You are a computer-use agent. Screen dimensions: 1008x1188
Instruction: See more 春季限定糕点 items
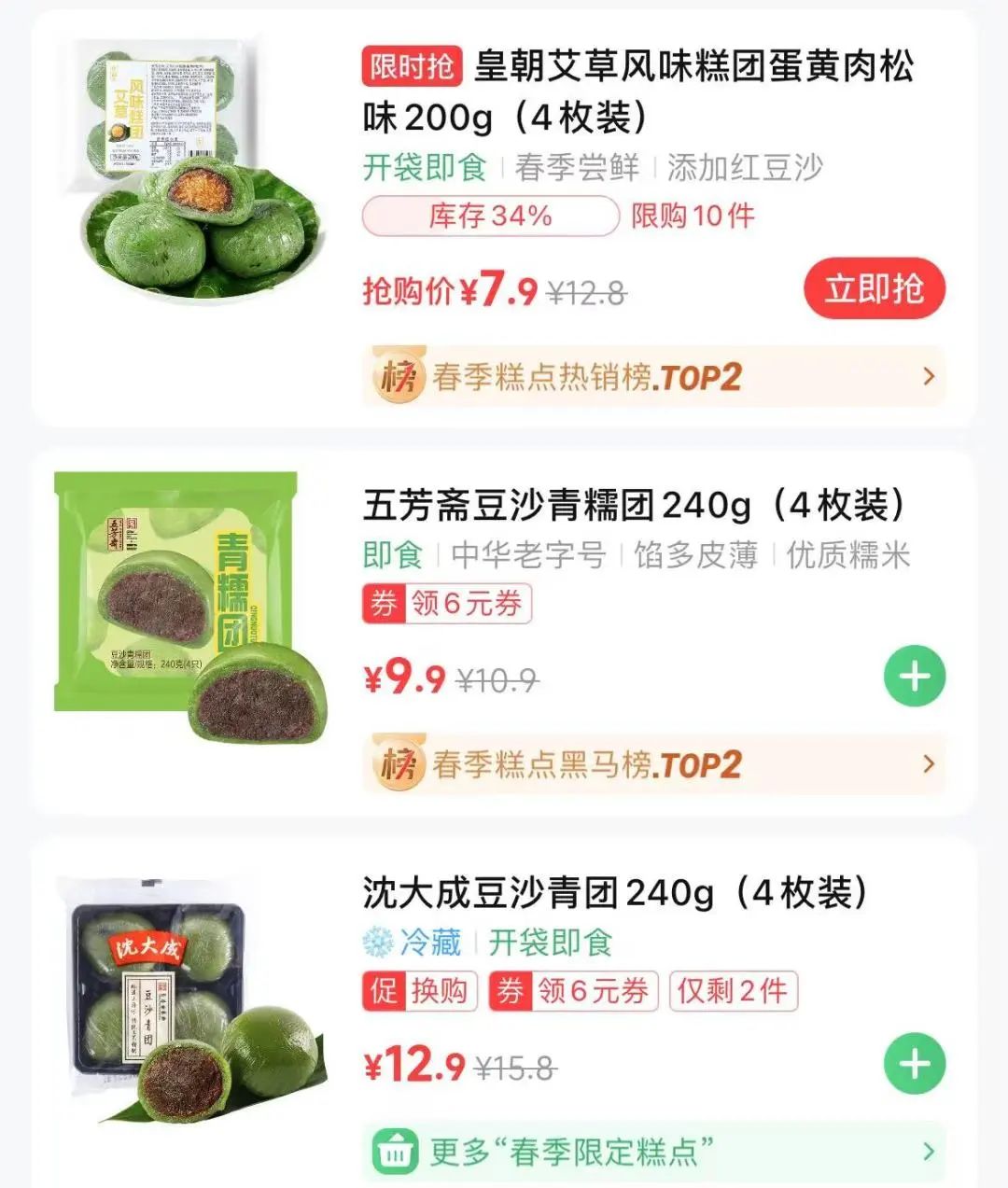coord(653,1151)
